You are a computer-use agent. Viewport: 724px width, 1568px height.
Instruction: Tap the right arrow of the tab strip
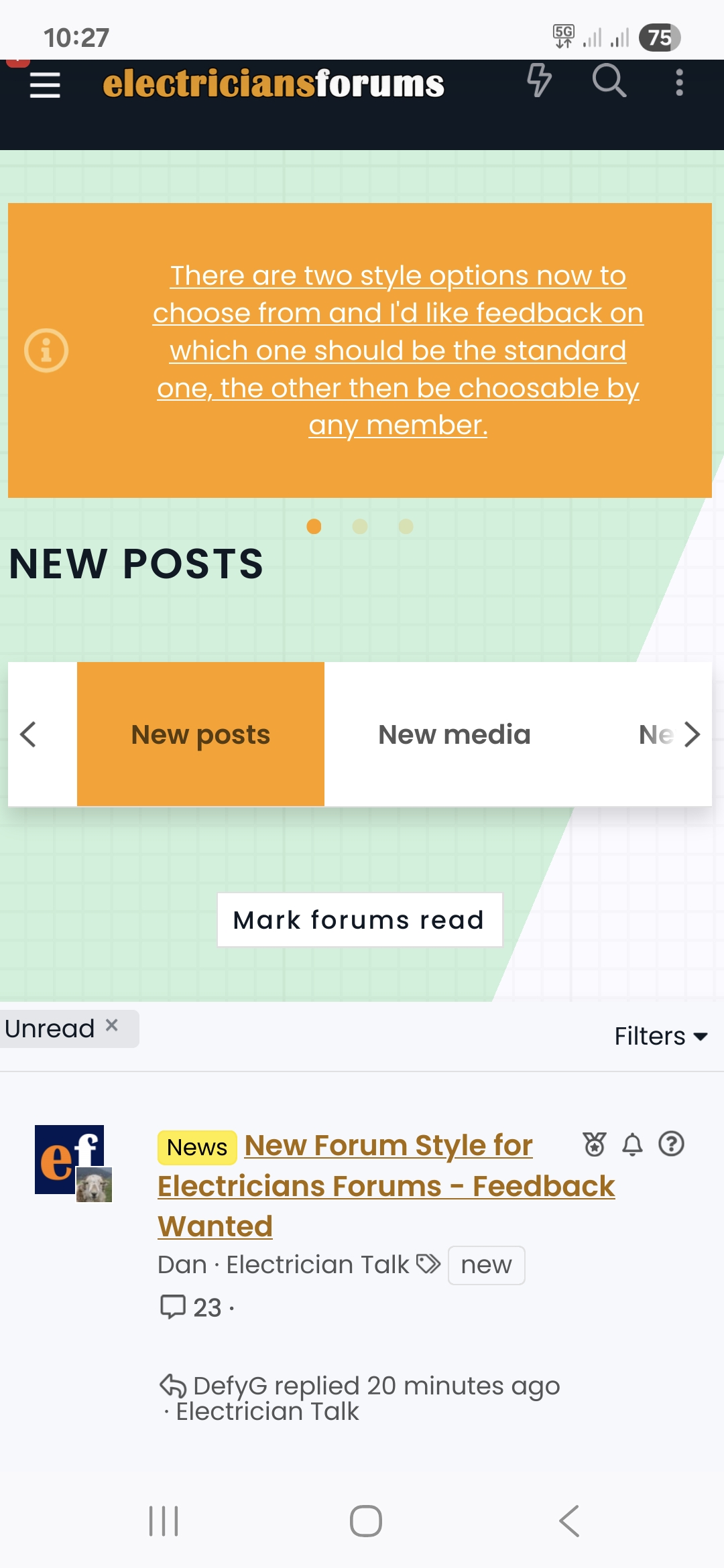[x=692, y=734]
